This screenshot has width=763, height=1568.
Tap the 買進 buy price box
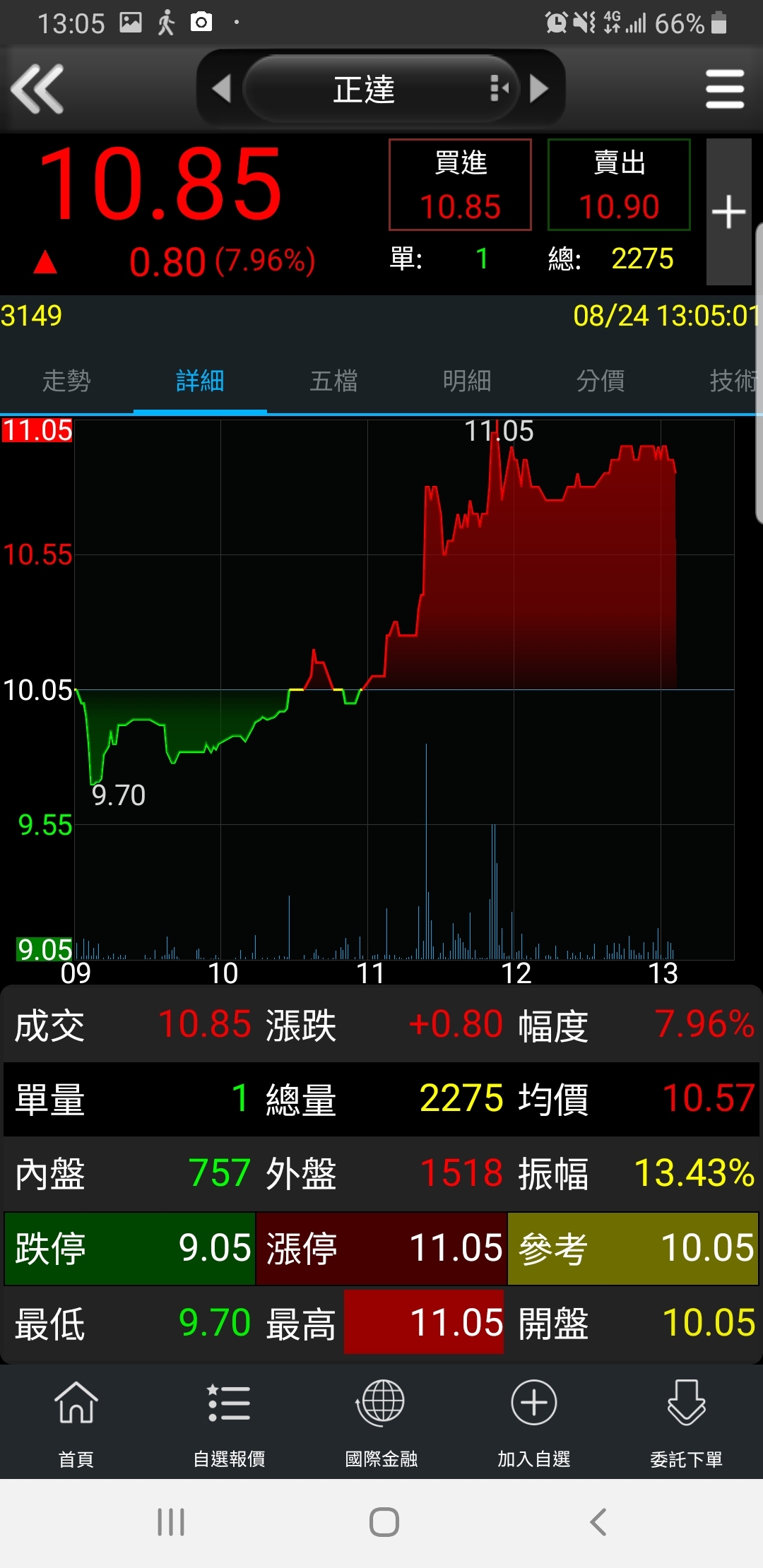click(460, 185)
